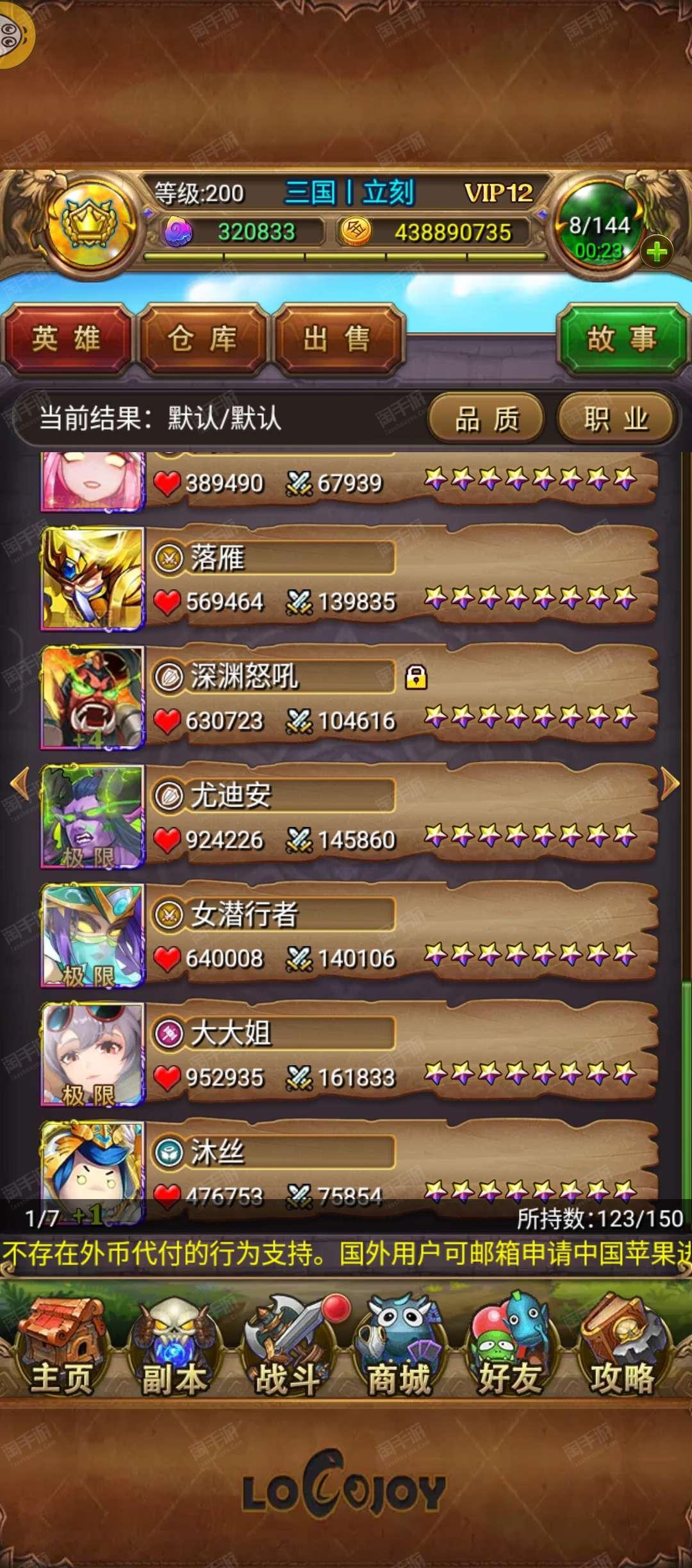Viewport: 692px width, 1568px height.
Task: Go to previous hero page arrow
Action: (21, 783)
